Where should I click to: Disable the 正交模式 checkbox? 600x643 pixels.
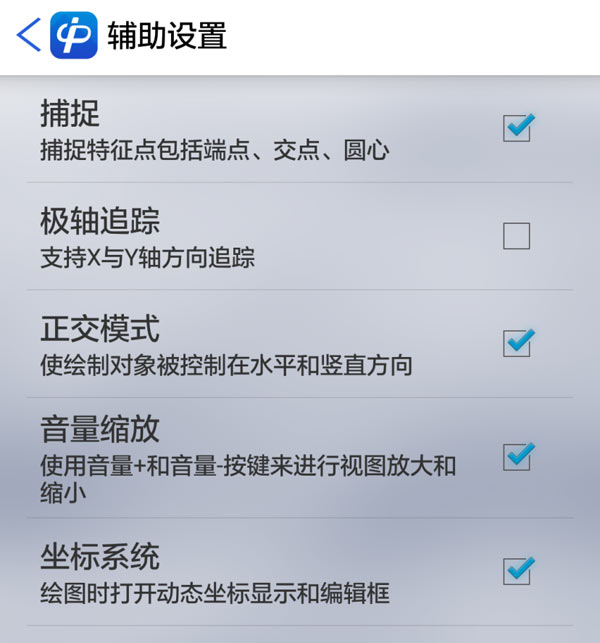(517, 343)
